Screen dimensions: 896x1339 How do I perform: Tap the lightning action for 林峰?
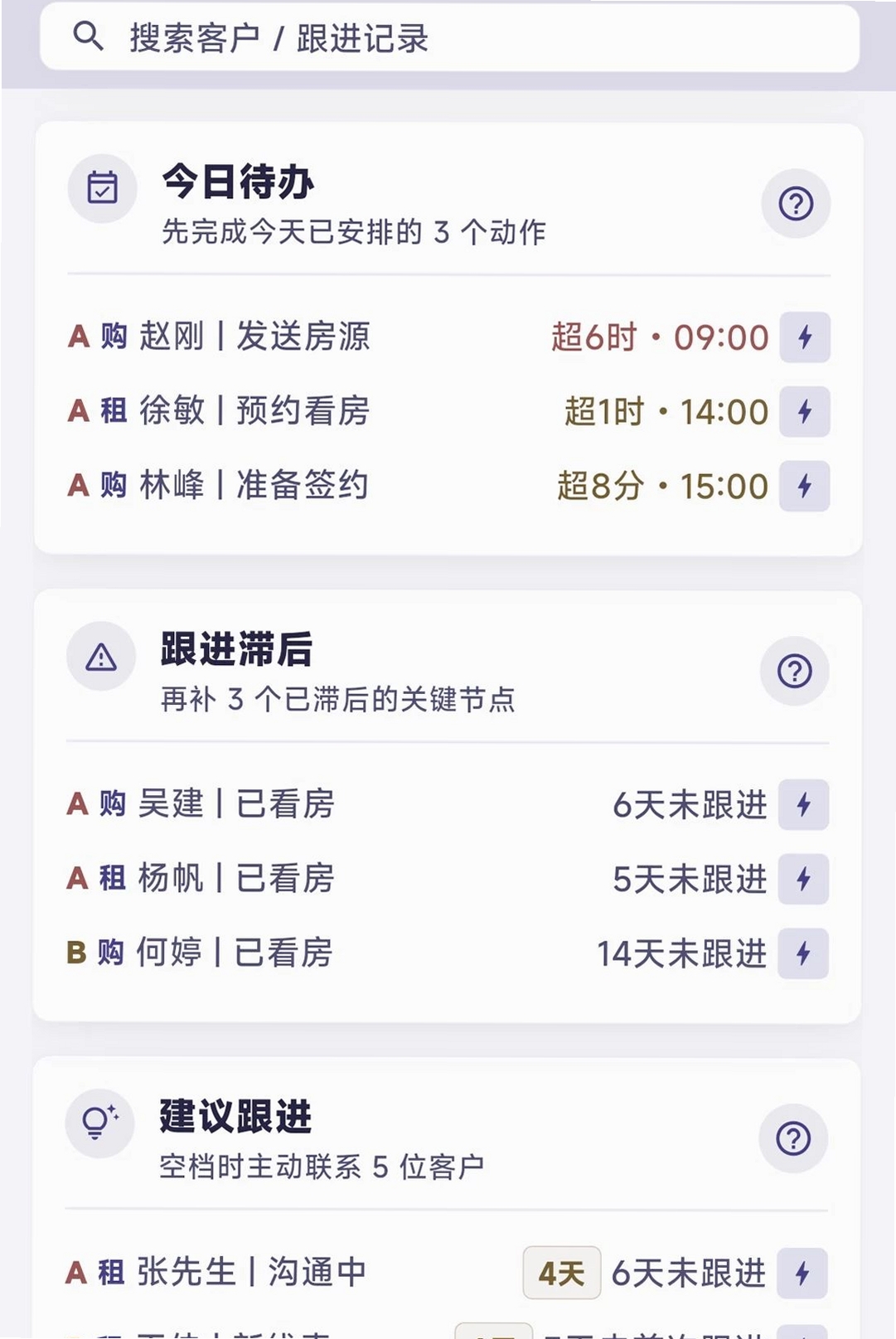[804, 486]
